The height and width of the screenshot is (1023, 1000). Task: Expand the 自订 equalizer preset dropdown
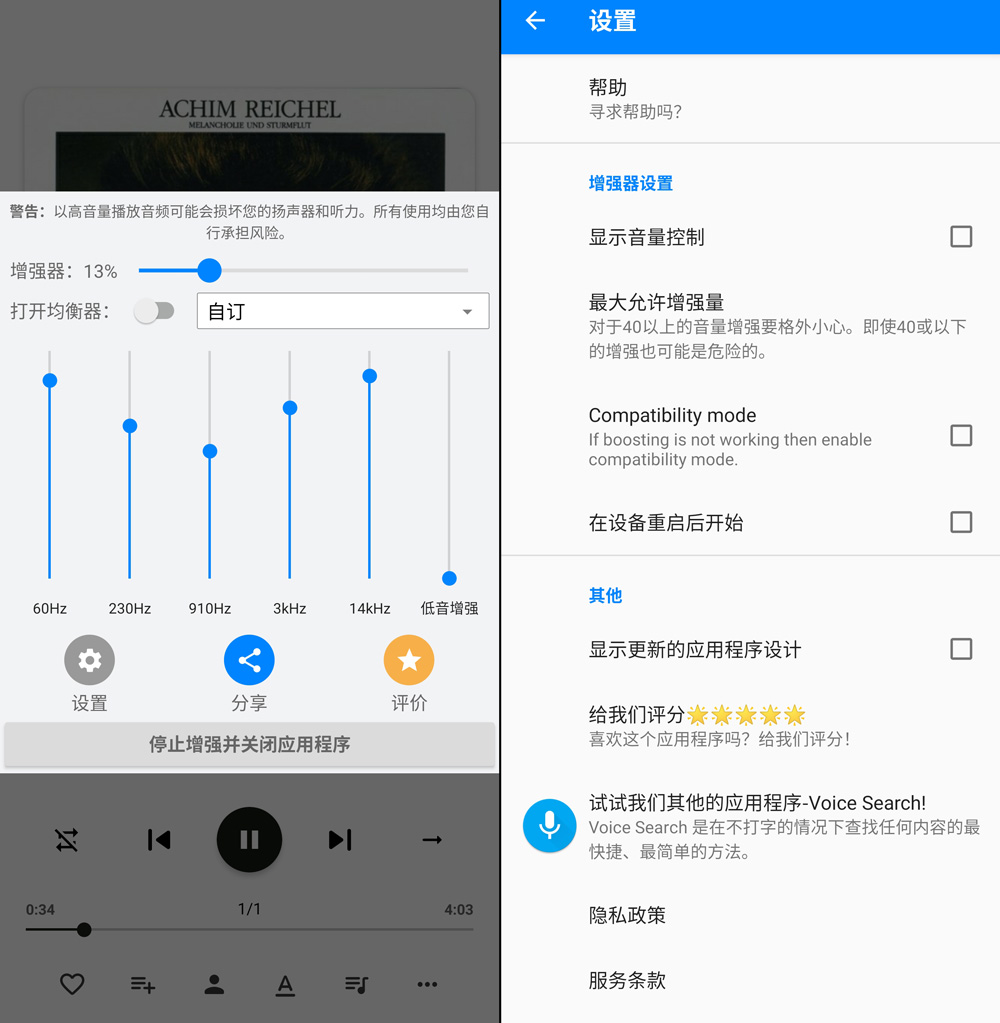(x=343, y=311)
